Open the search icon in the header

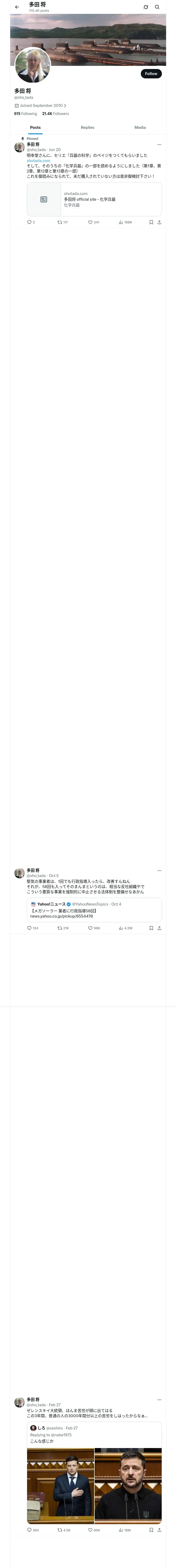[x=157, y=7]
